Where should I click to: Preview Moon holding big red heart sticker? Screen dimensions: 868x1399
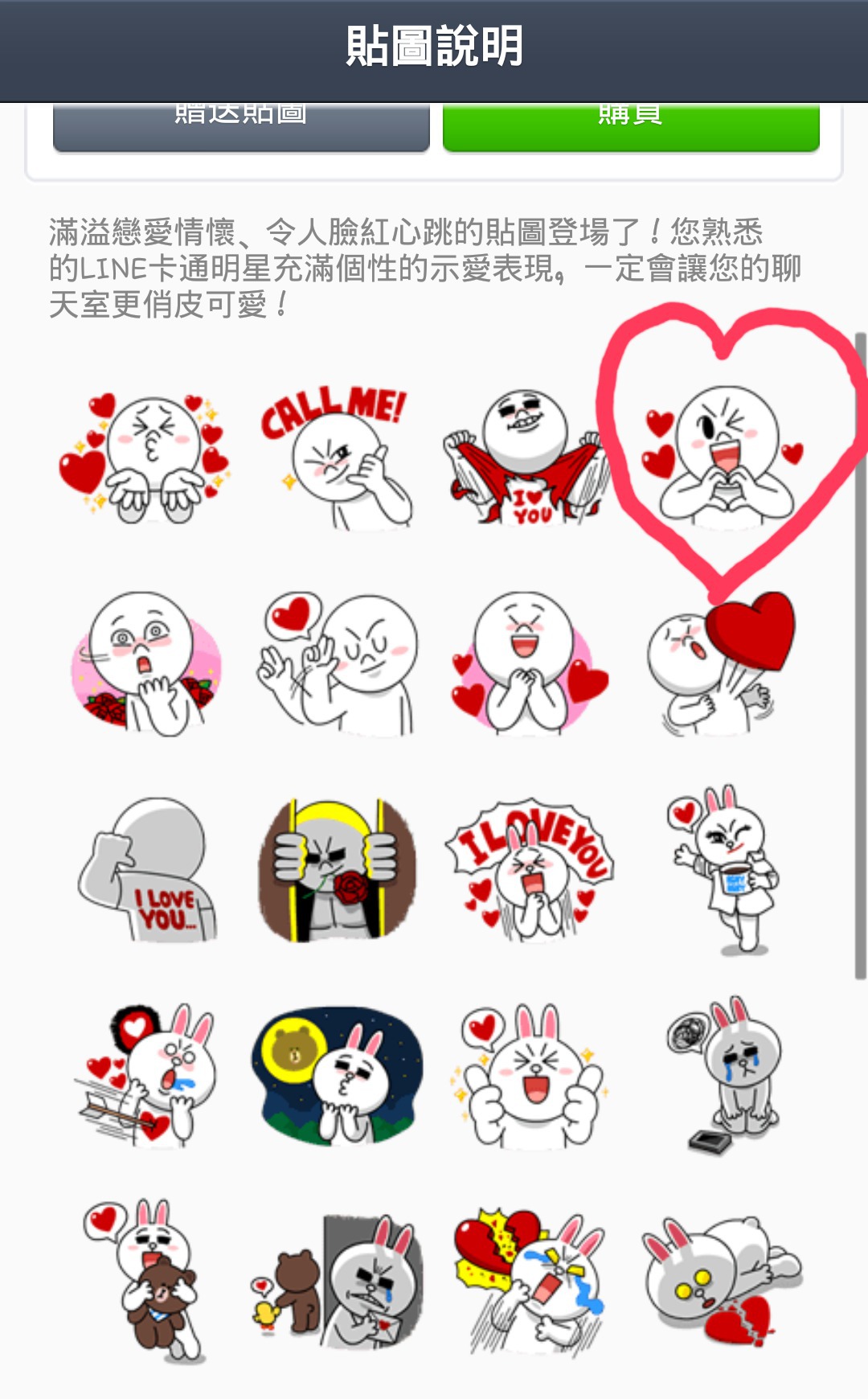723,665
